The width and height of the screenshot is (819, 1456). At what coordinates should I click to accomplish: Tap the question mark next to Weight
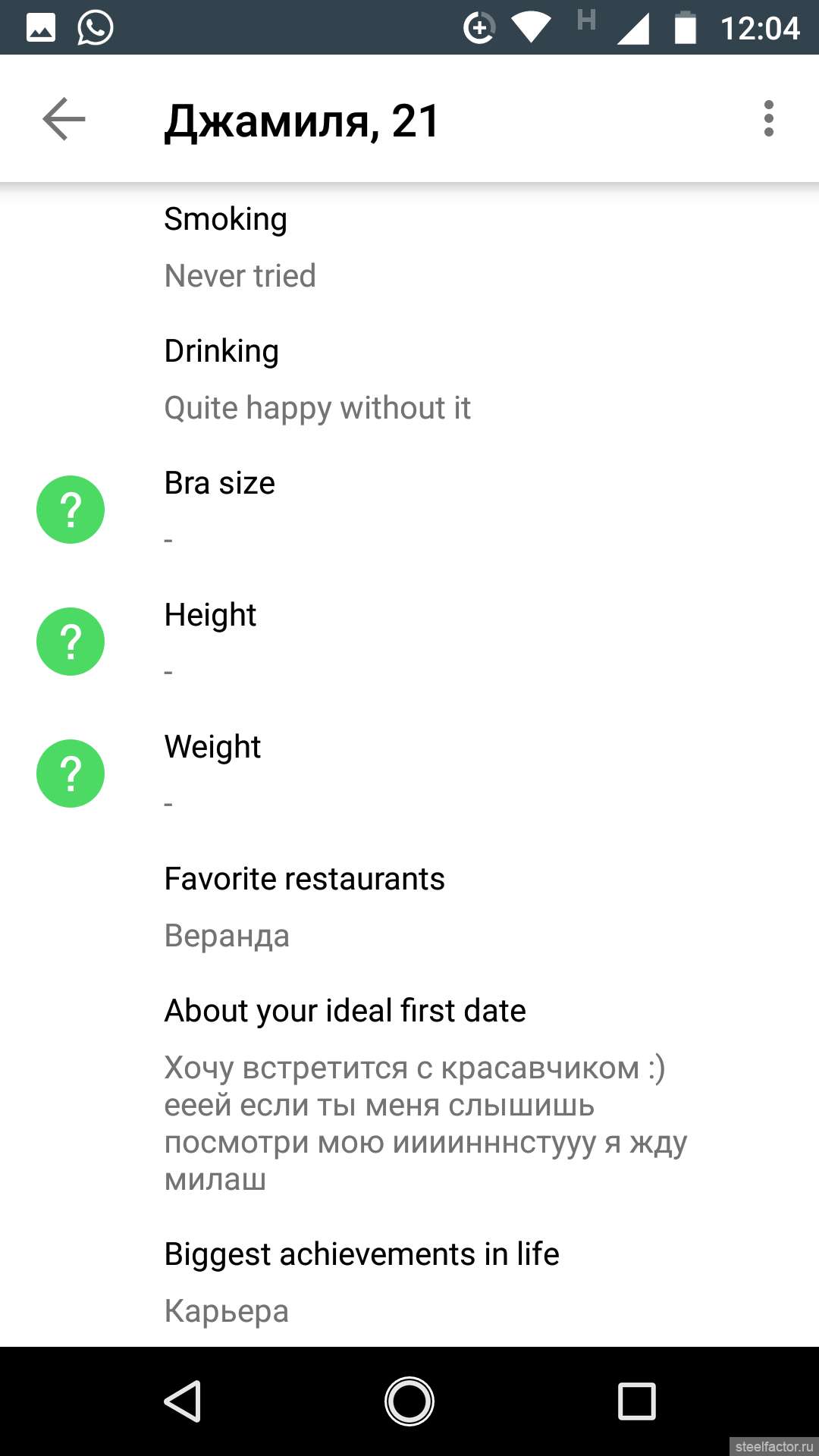click(71, 773)
